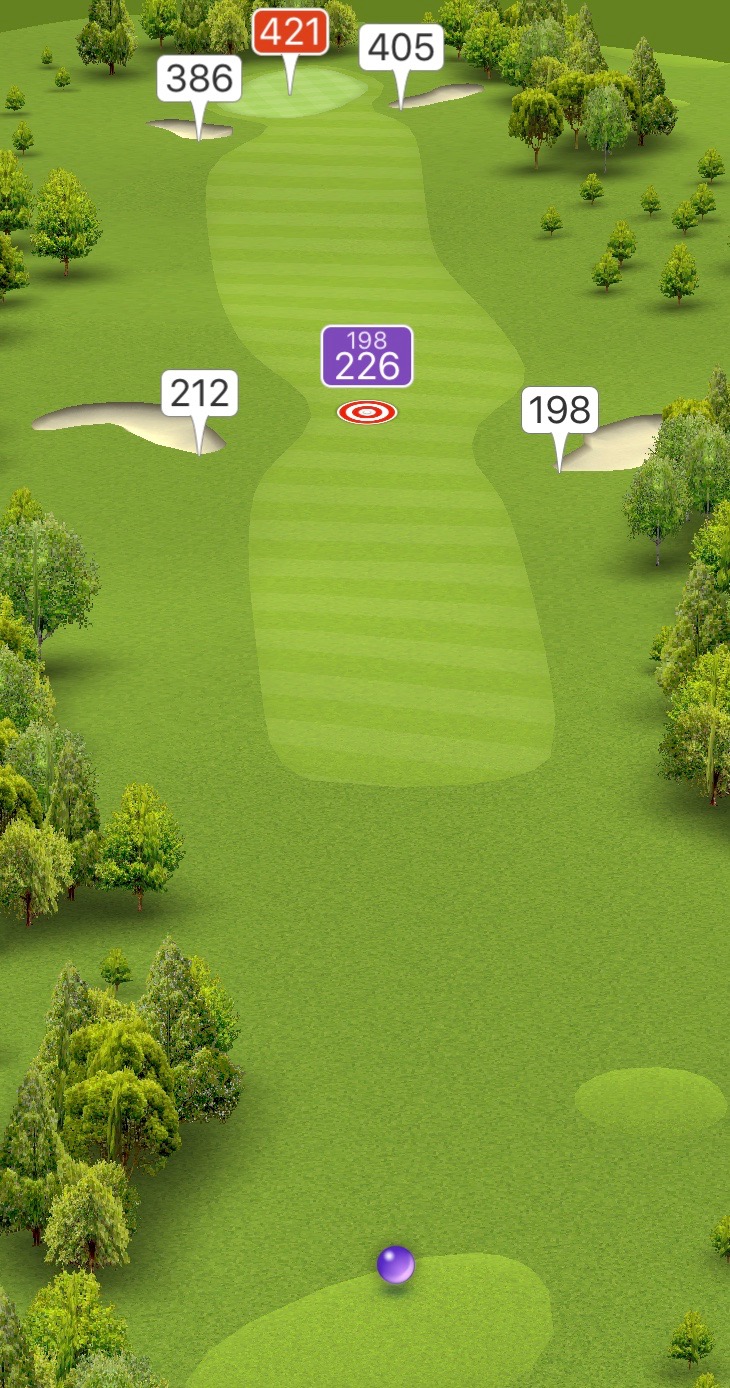The height and width of the screenshot is (1388, 730).
Task: Tap the 198 bunker distance marker
Action: [x=560, y=410]
